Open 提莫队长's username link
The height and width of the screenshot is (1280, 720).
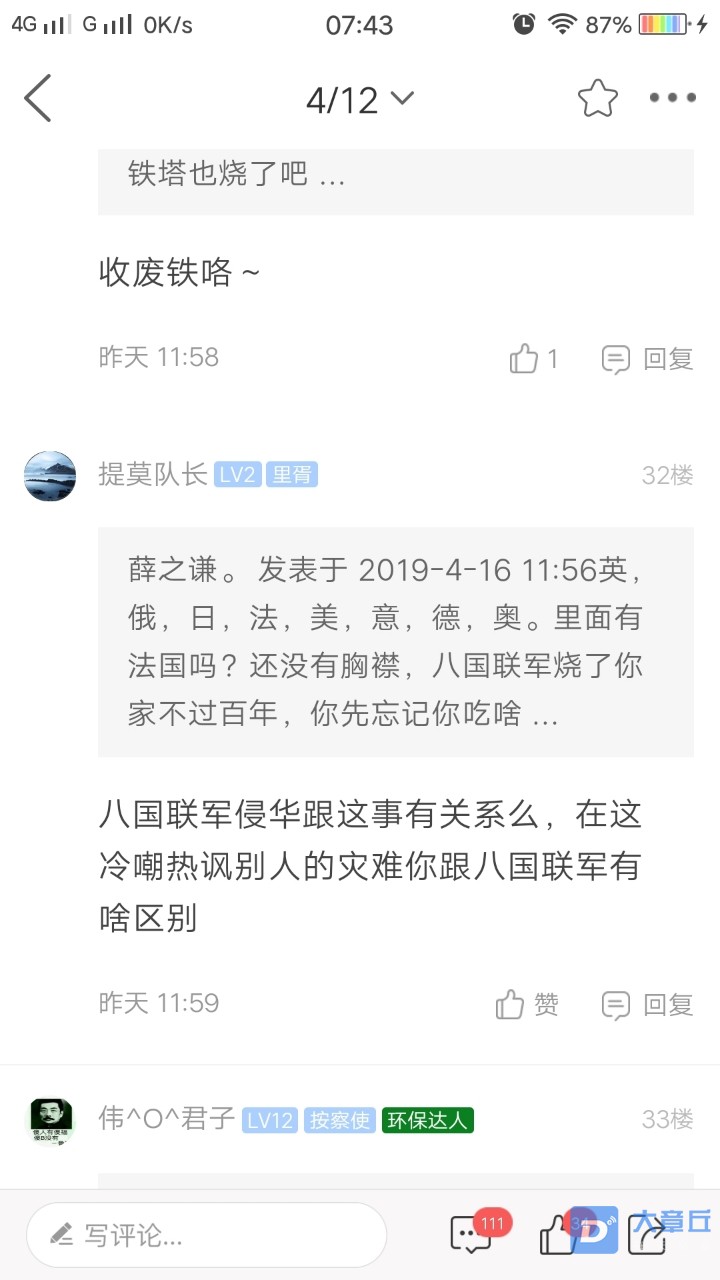click(x=152, y=474)
